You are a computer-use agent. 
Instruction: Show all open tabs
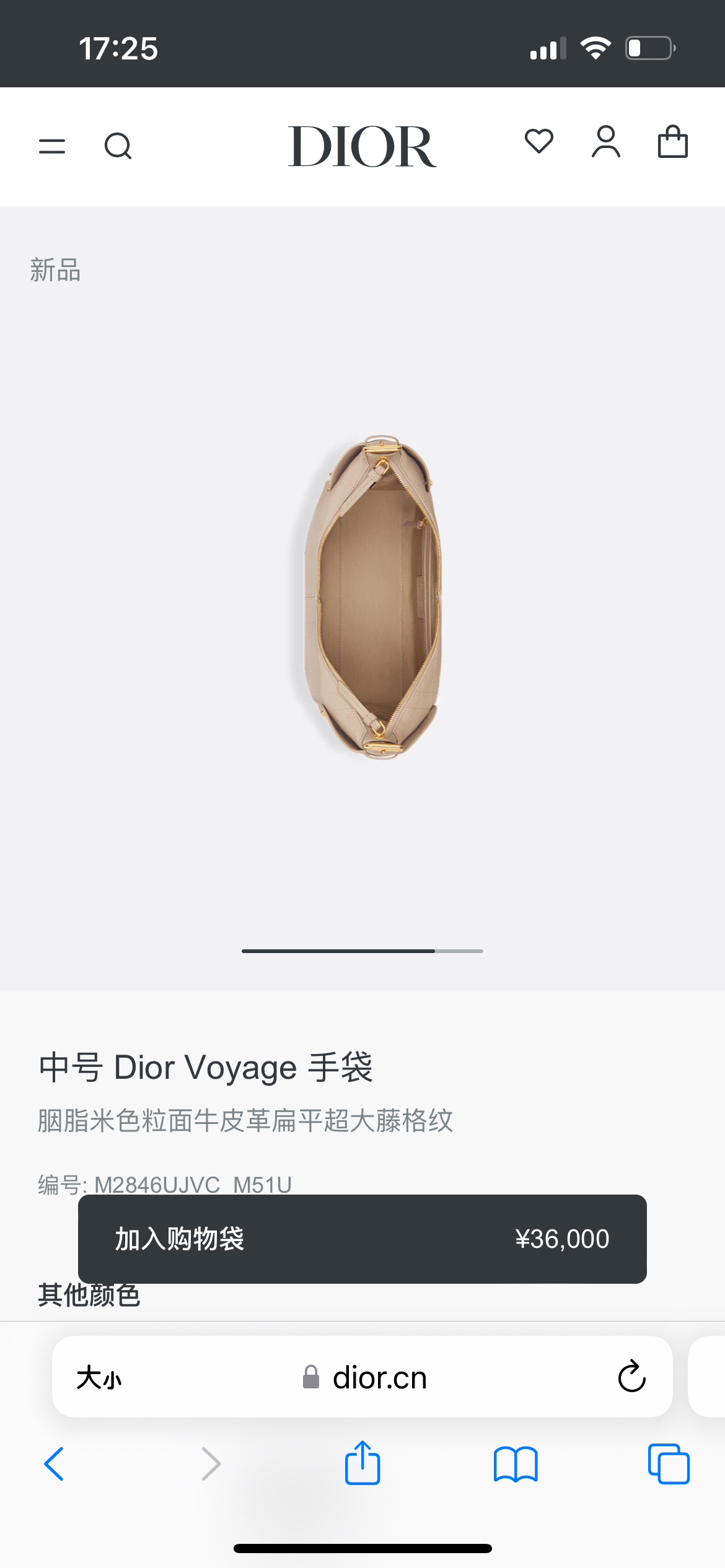(x=669, y=1464)
